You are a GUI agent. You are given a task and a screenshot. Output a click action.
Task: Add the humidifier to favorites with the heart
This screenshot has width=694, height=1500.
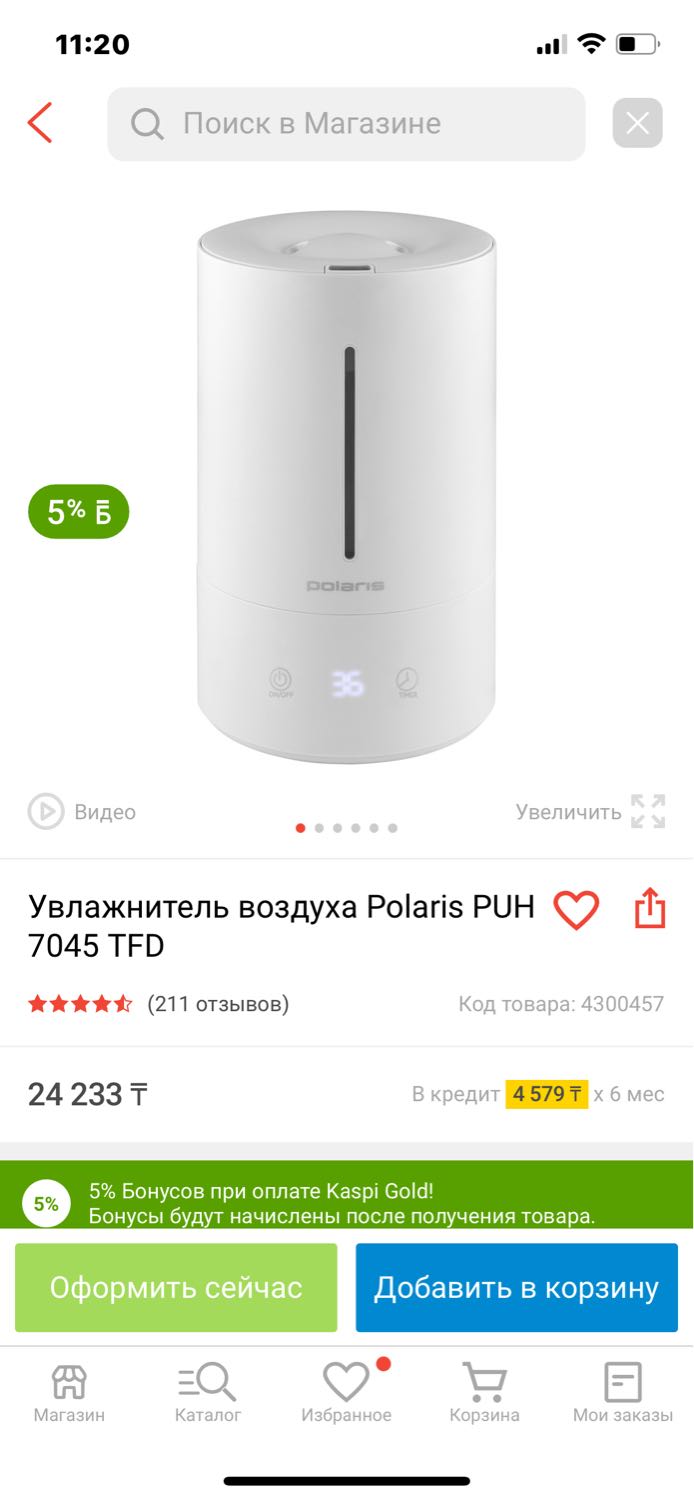click(576, 910)
